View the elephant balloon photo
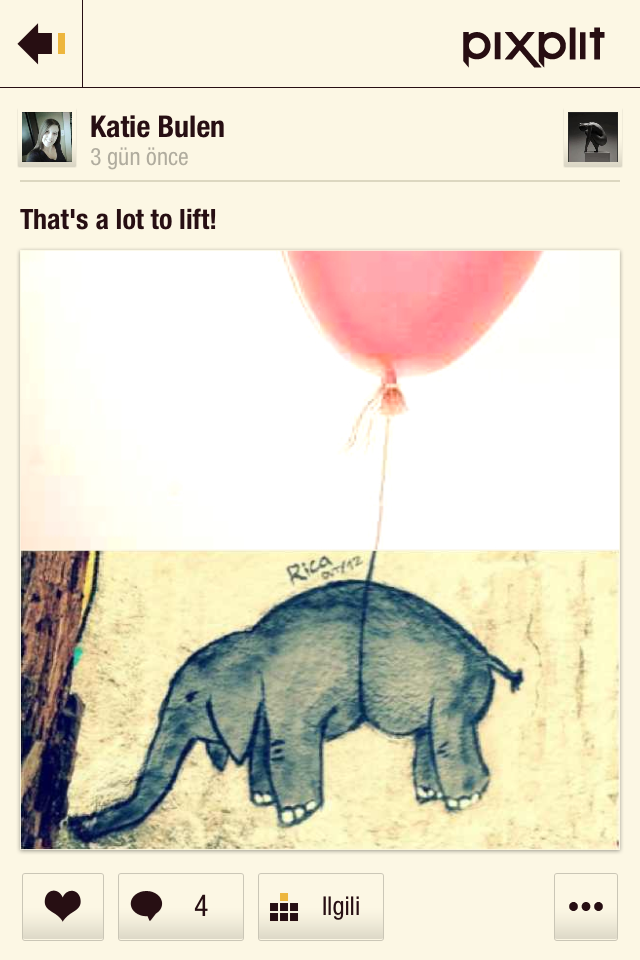The image size is (640, 960). tap(320, 550)
